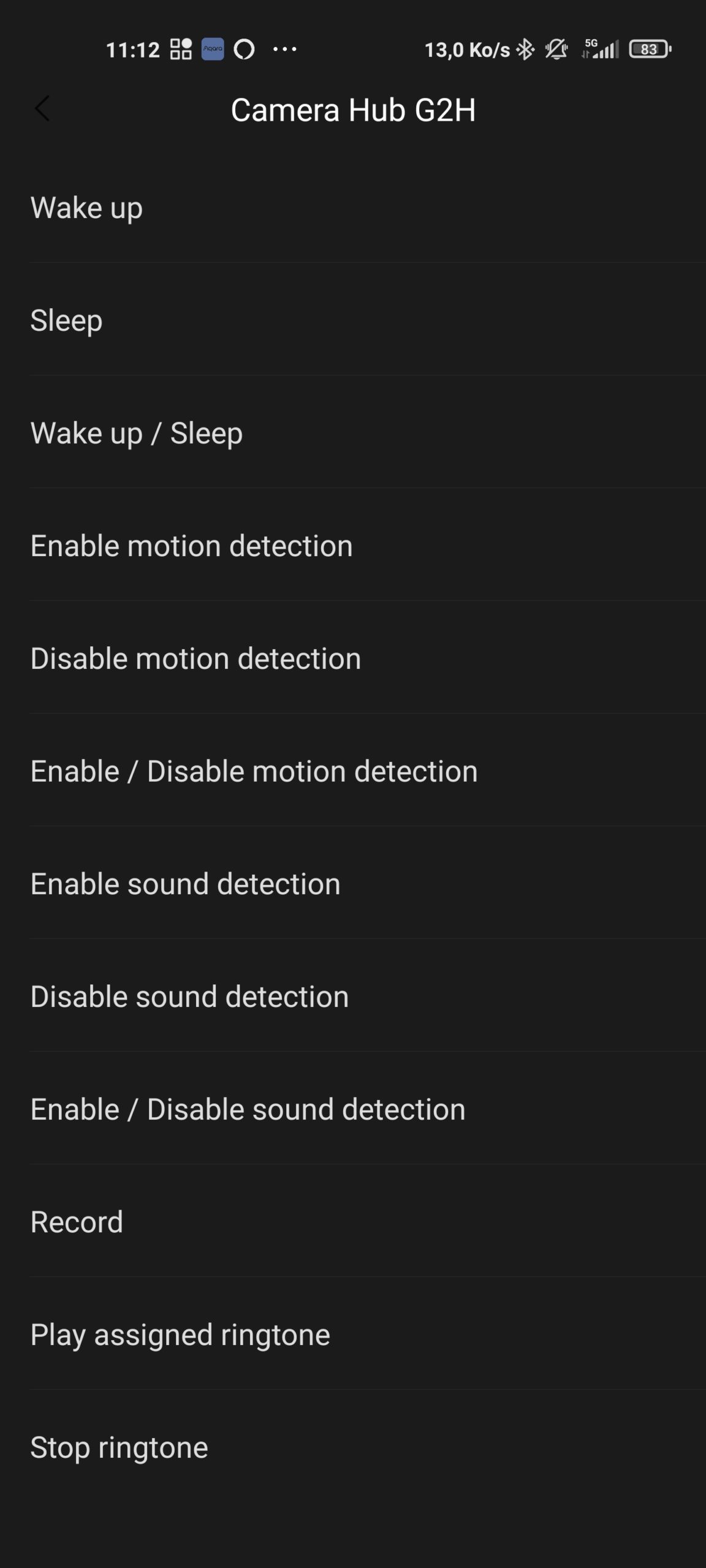Go back using the top-left arrow
Screen dimensions: 706x1568
tap(42, 110)
